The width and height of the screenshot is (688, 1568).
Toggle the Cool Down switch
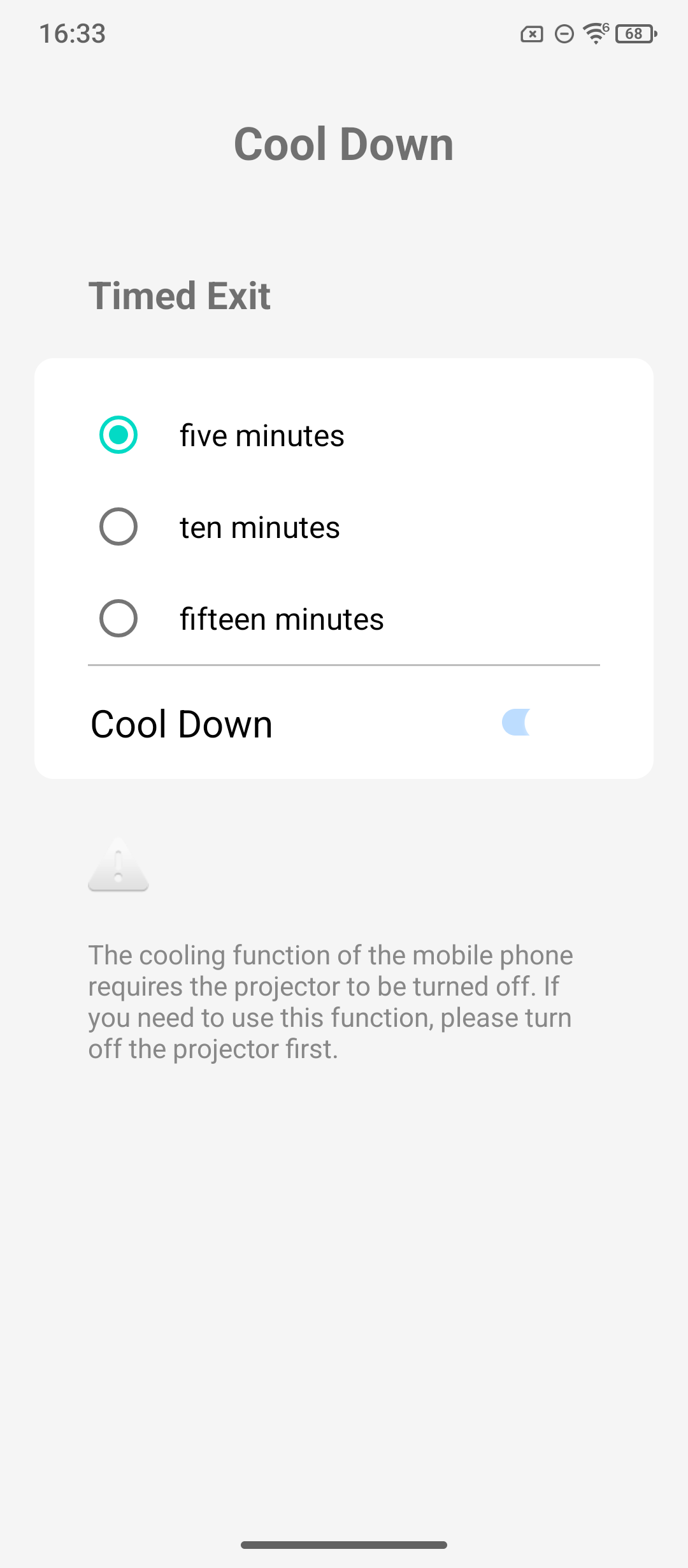point(517,723)
